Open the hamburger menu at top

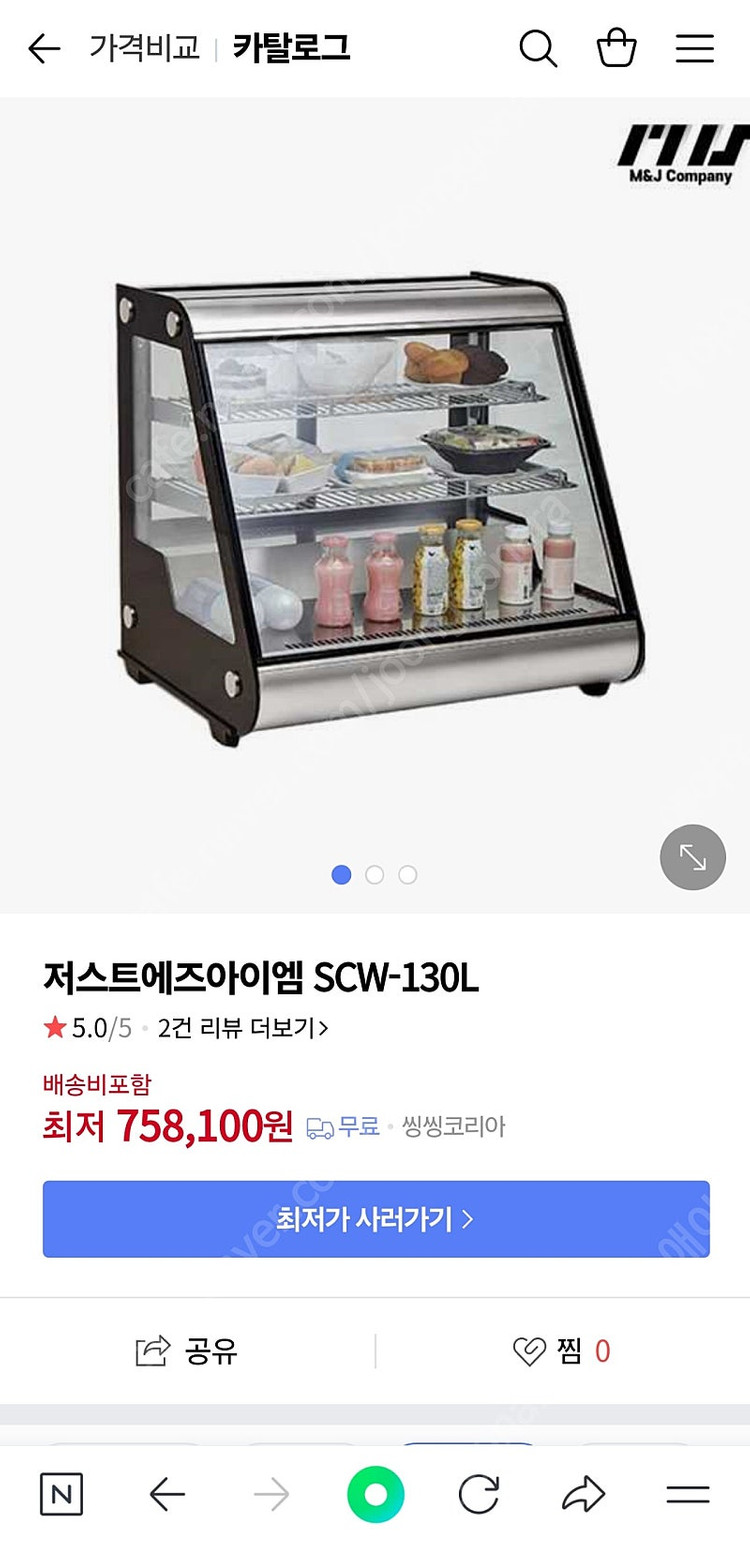tap(694, 48)
